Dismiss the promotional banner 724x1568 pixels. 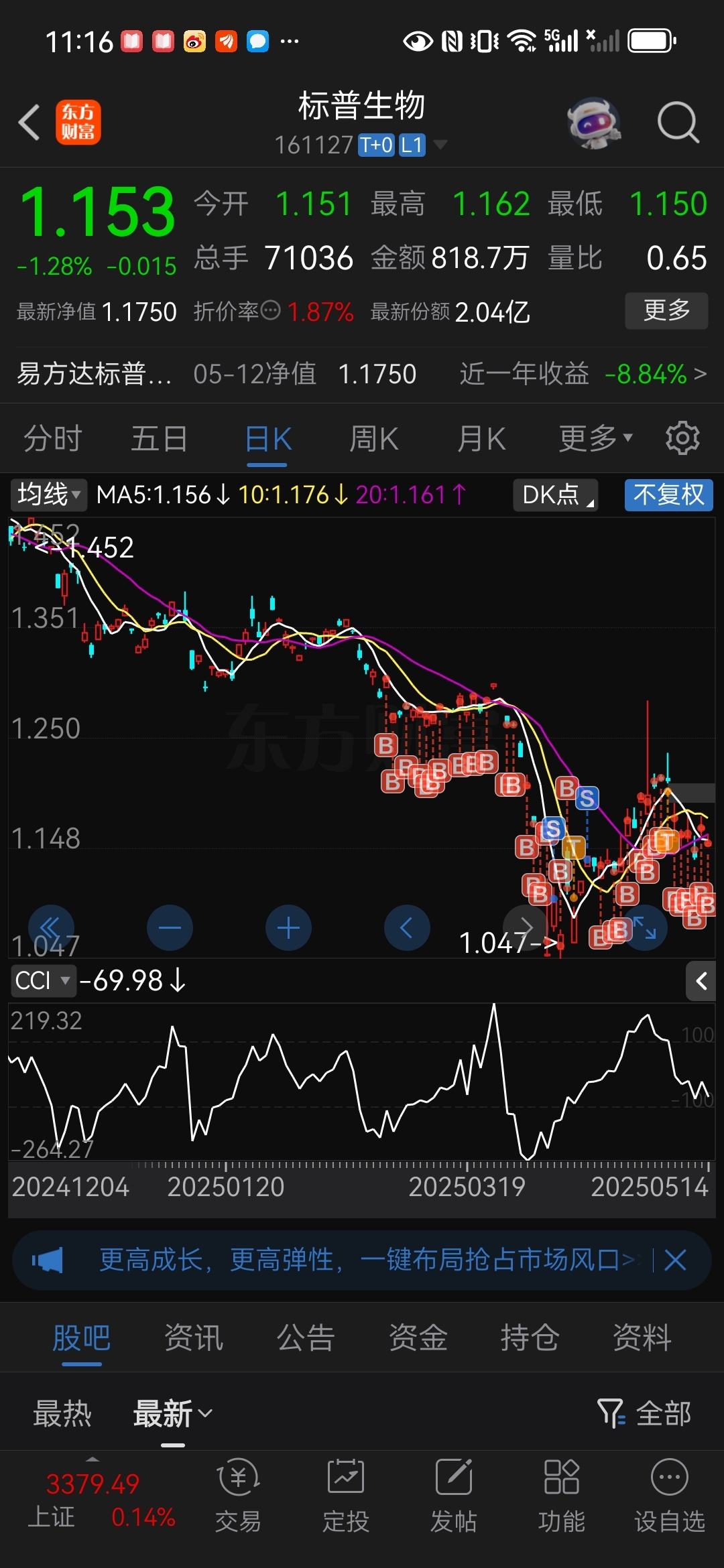tap(675, 1260)
